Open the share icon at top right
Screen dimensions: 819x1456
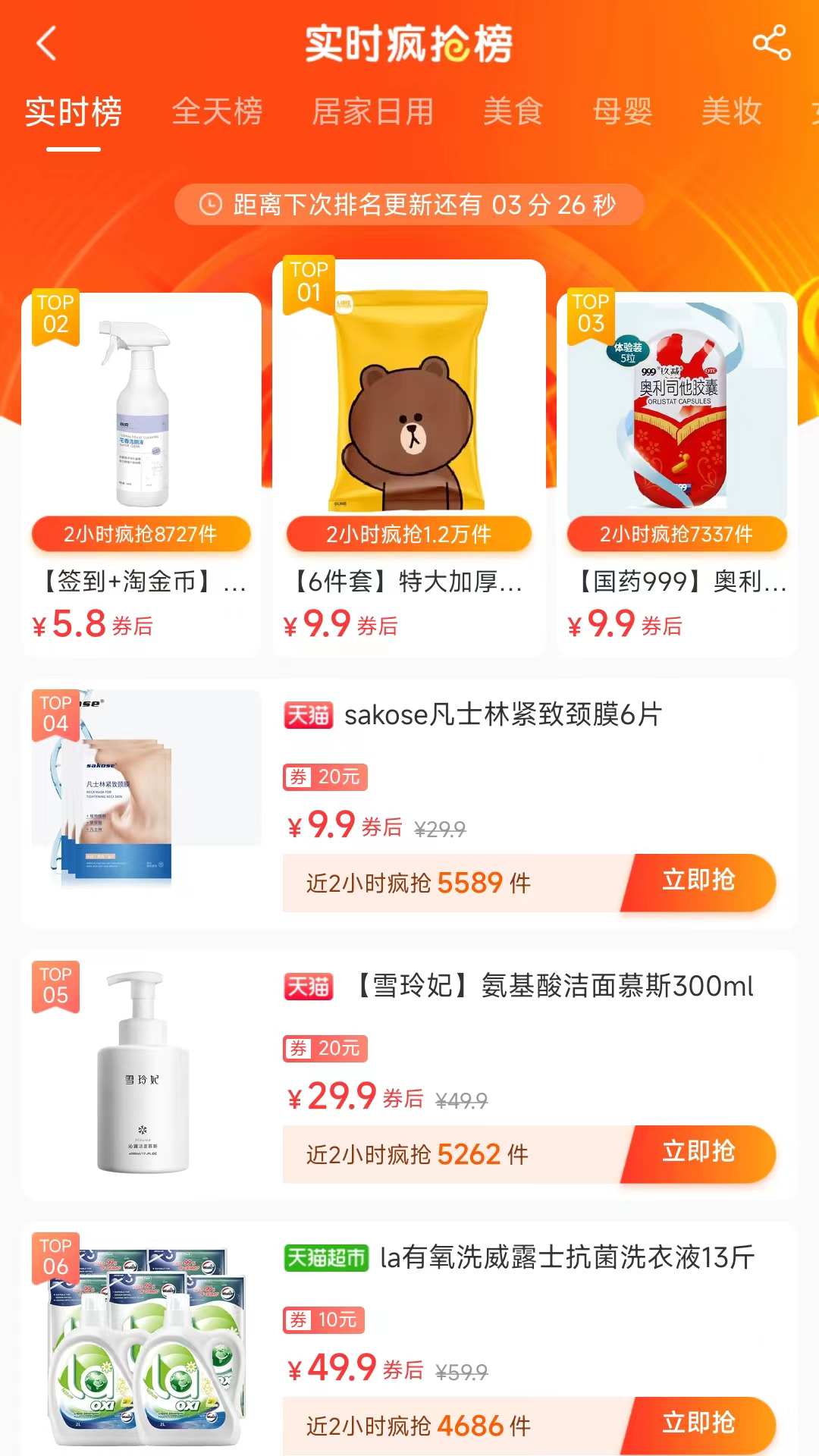(770, 43)
